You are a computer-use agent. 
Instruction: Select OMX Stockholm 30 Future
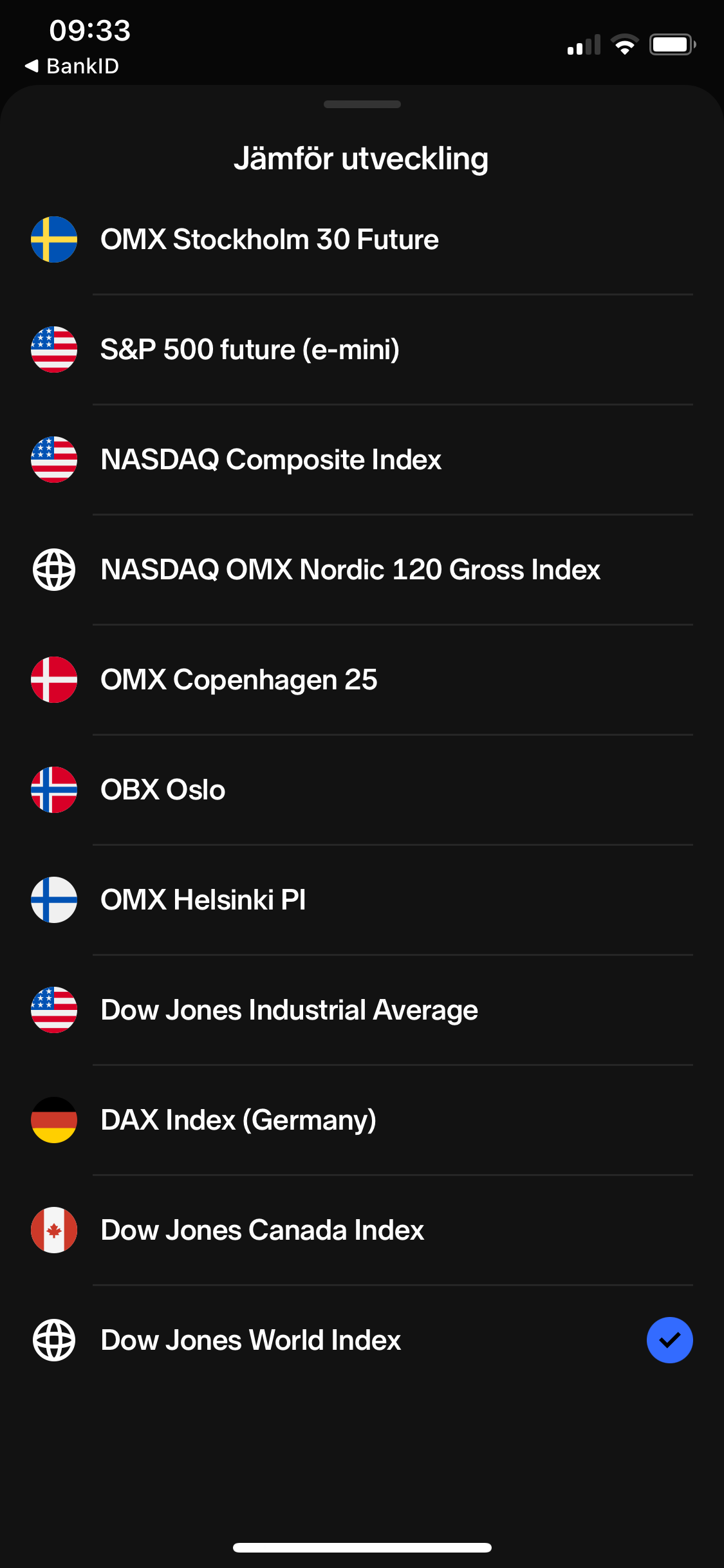point(362,239)
